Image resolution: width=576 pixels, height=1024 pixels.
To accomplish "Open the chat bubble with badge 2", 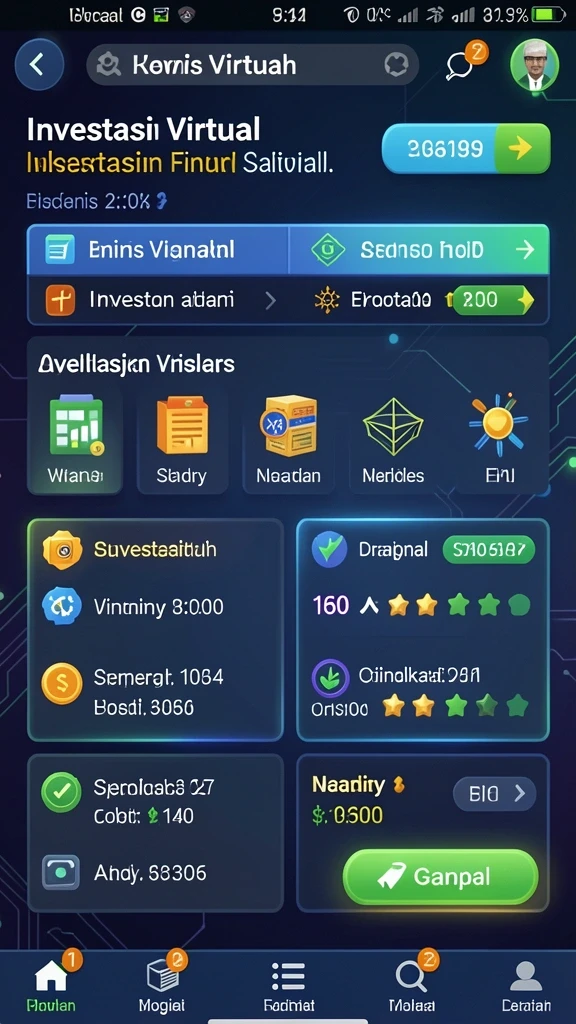I will click(464, 63).
